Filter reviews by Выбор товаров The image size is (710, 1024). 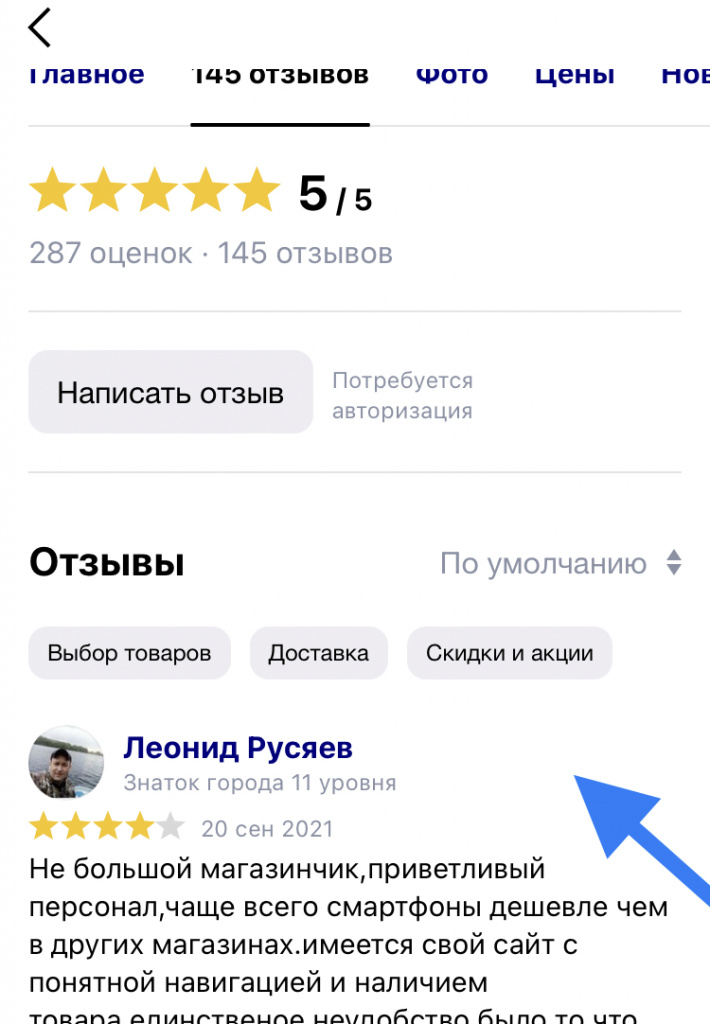[x=130, y=654]
